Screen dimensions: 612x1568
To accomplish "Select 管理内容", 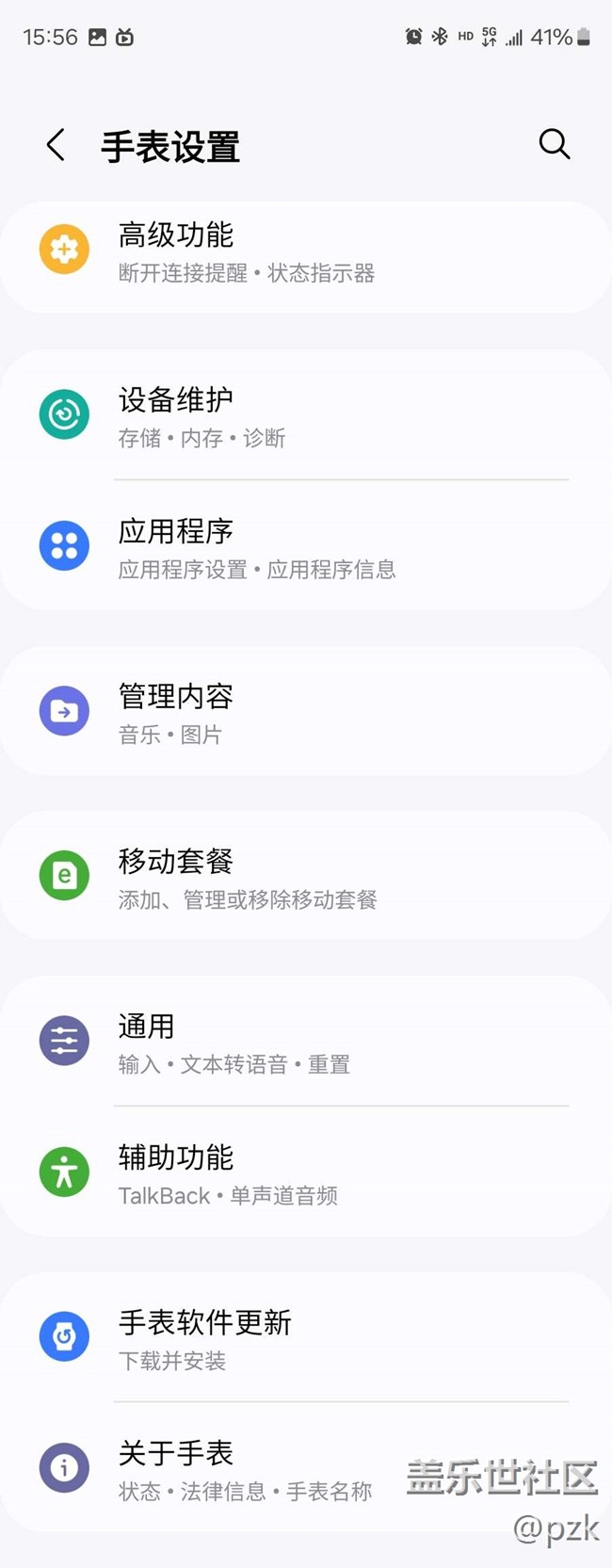I will coord(306,713).
